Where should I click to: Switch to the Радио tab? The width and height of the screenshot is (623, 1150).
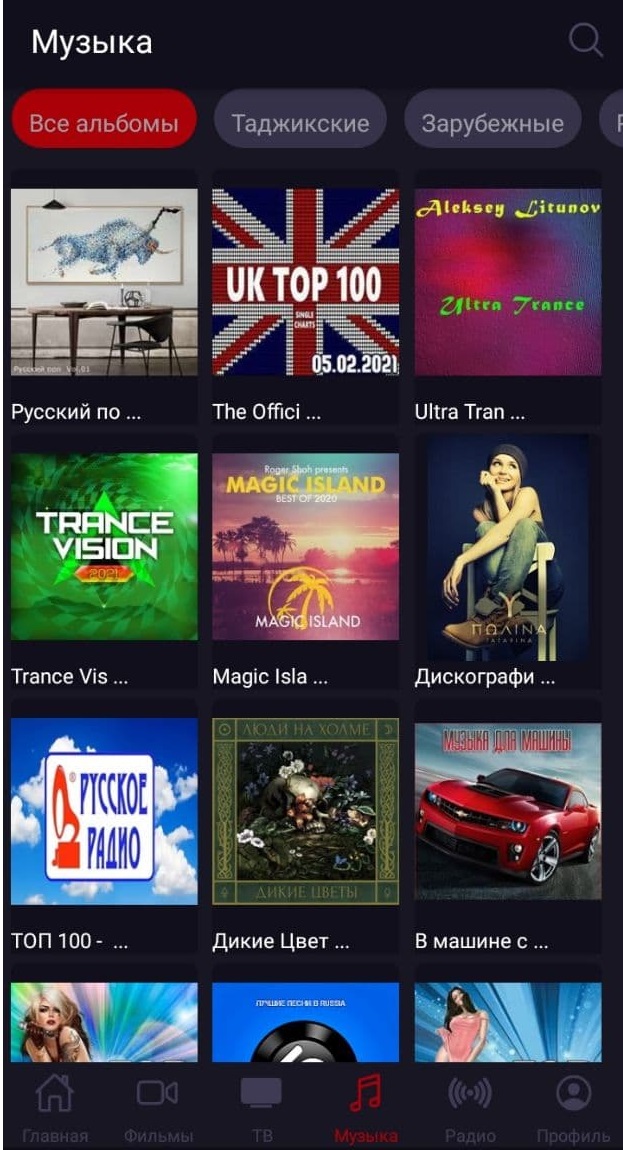point(469,1107)
